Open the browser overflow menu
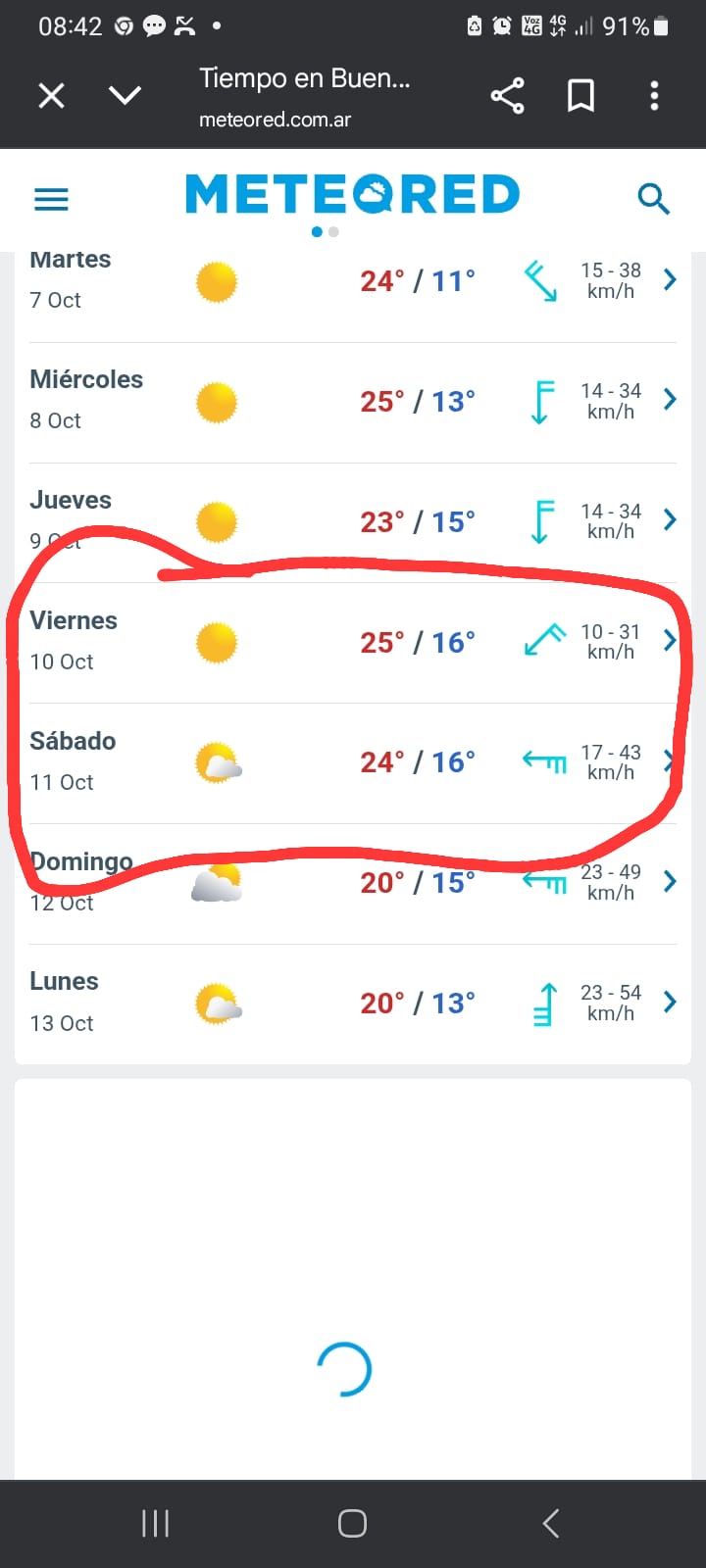The image size is (706, 1568). (654, 96)
